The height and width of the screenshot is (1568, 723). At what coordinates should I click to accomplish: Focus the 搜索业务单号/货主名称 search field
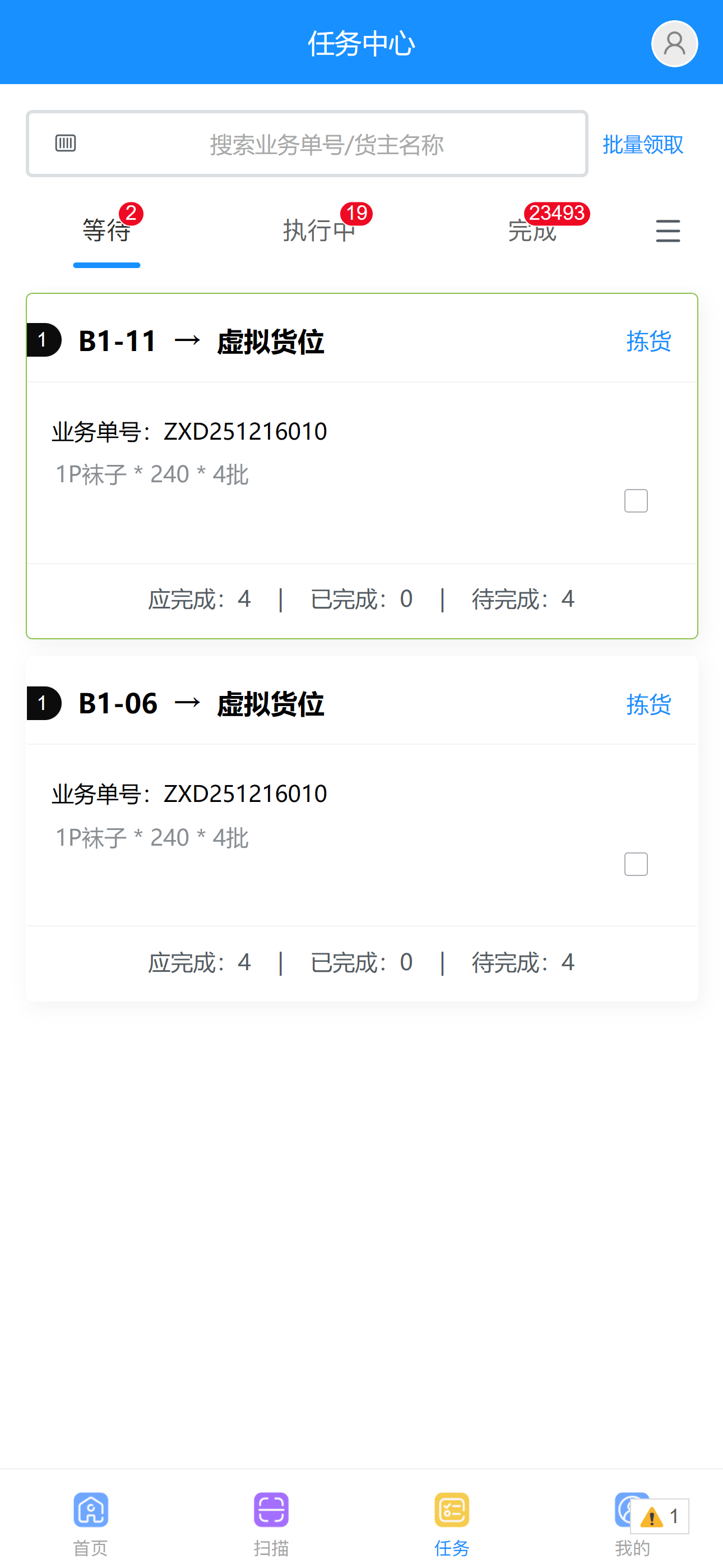pos(327,145)
